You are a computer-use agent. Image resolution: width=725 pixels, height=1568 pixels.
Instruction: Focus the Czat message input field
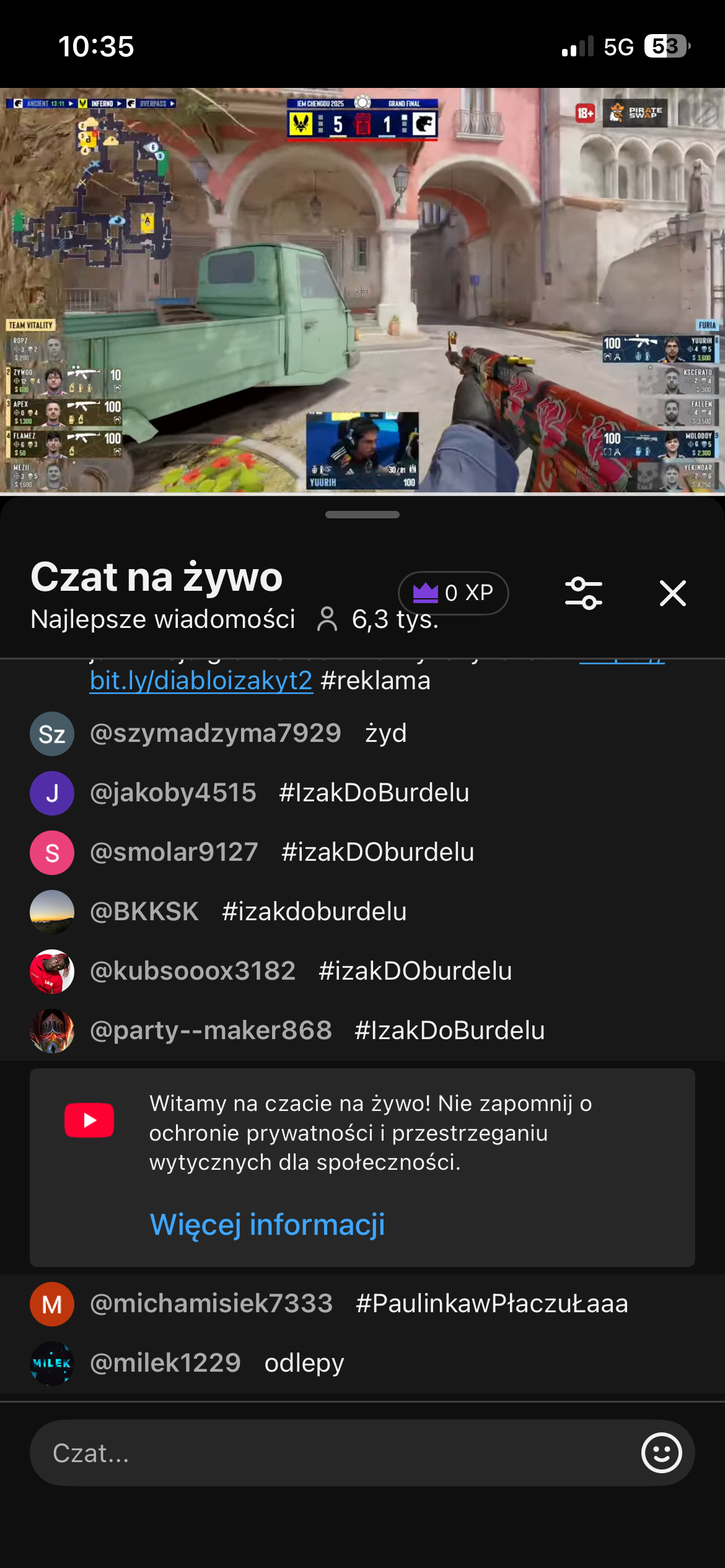(335, 1453)
